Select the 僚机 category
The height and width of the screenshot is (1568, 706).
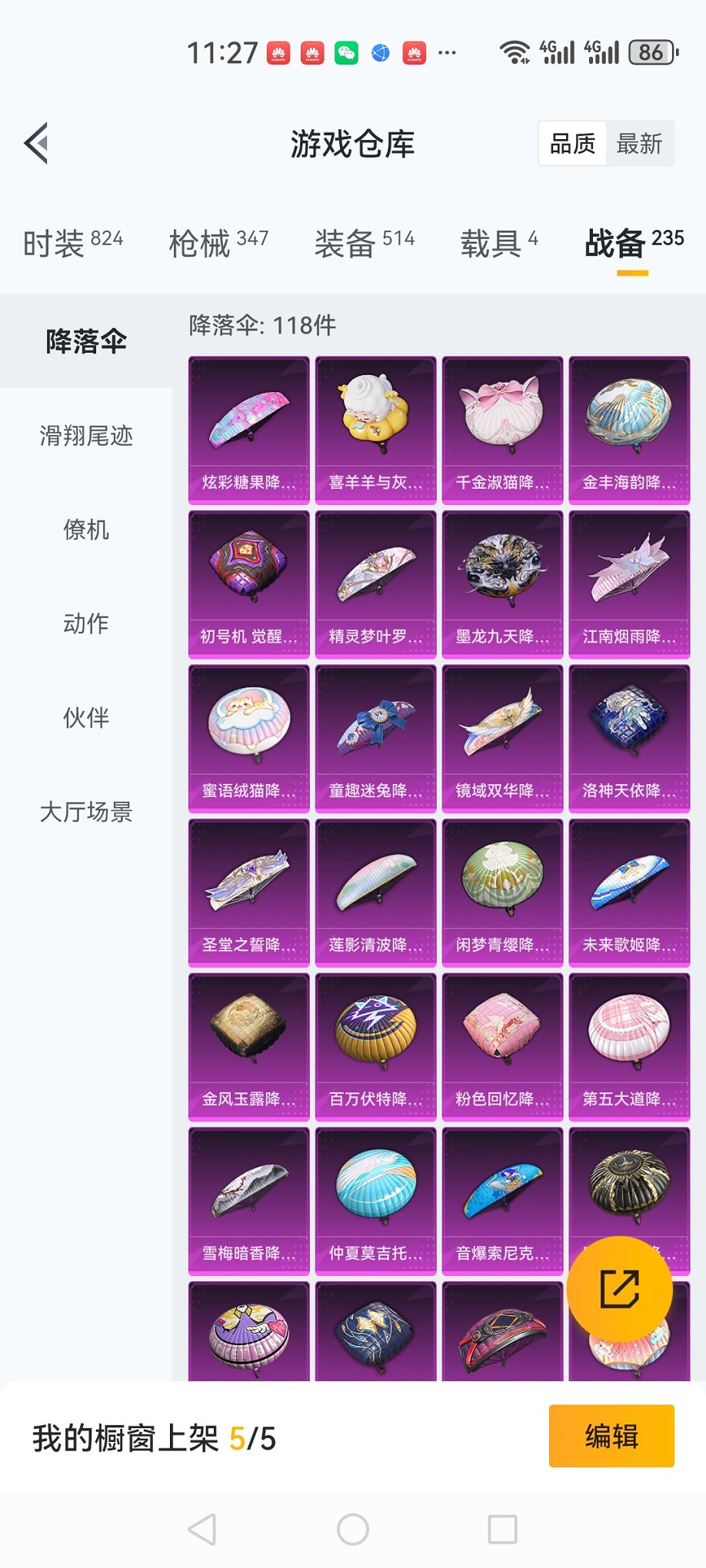(86, 530)
